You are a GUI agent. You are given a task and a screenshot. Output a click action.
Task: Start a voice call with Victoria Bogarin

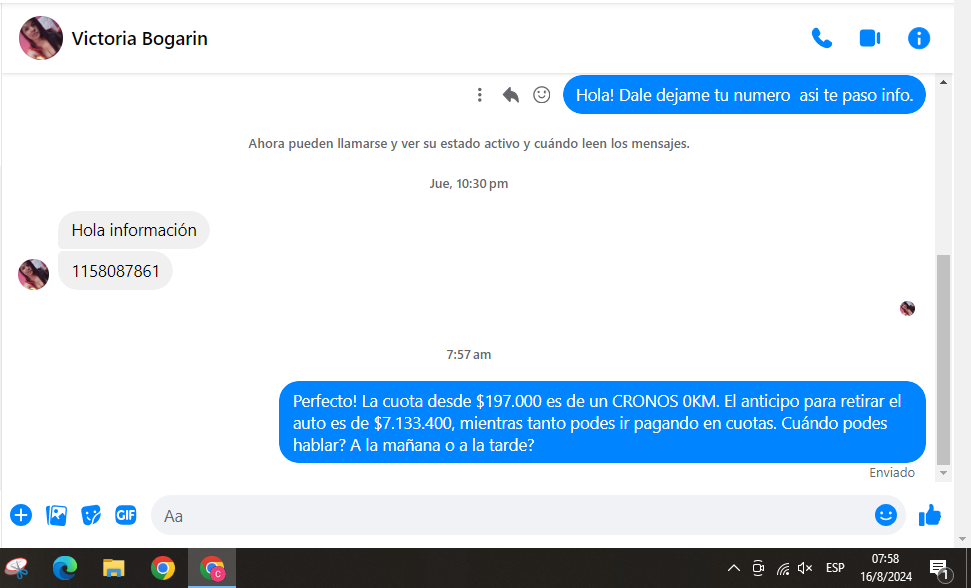[821, 39]
